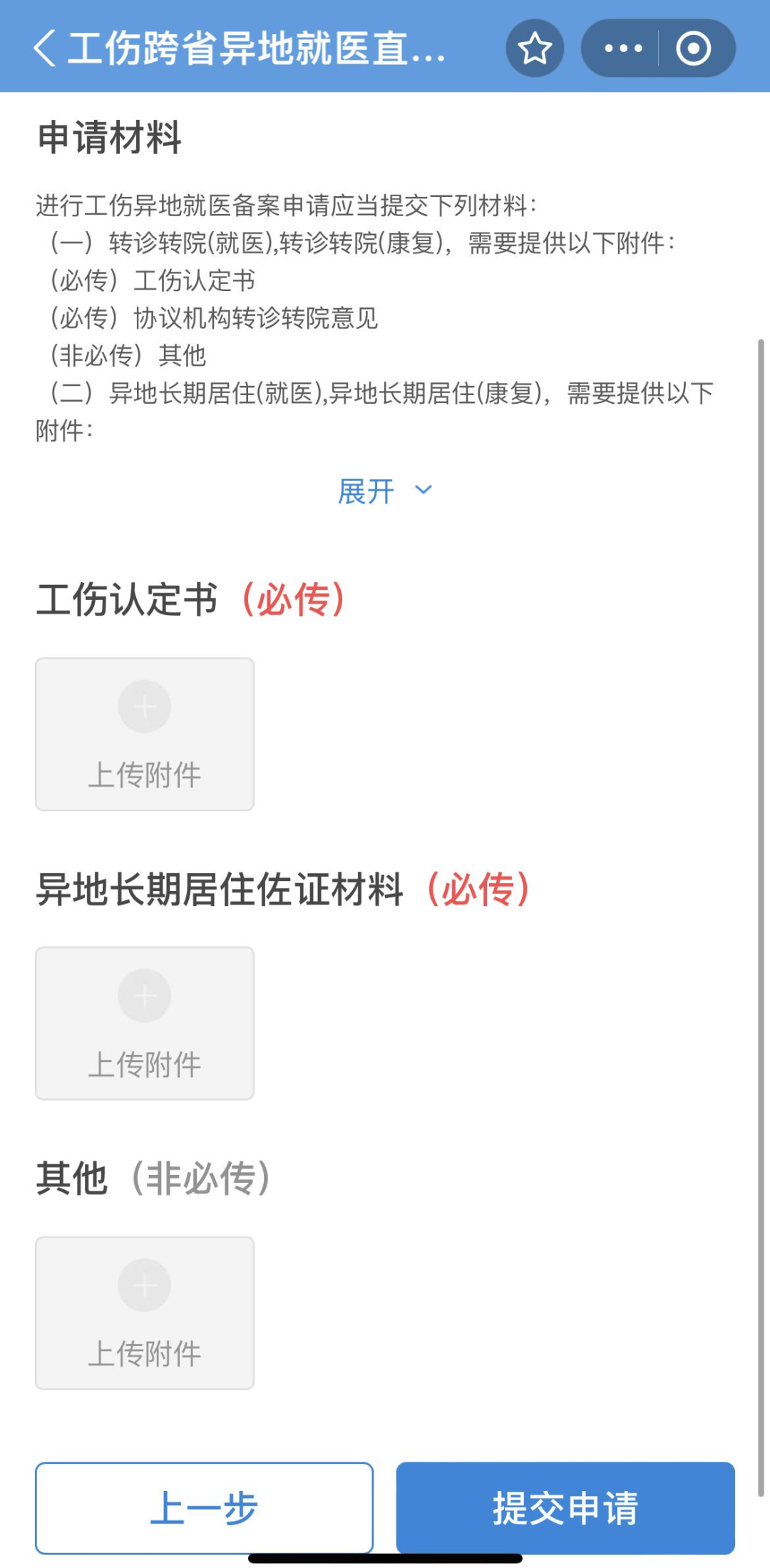Image resolution: width=770 pixels, height=1568 pixels.
Task: Upload attachment for 工伤认定书
Action: (x=145, y=734)
